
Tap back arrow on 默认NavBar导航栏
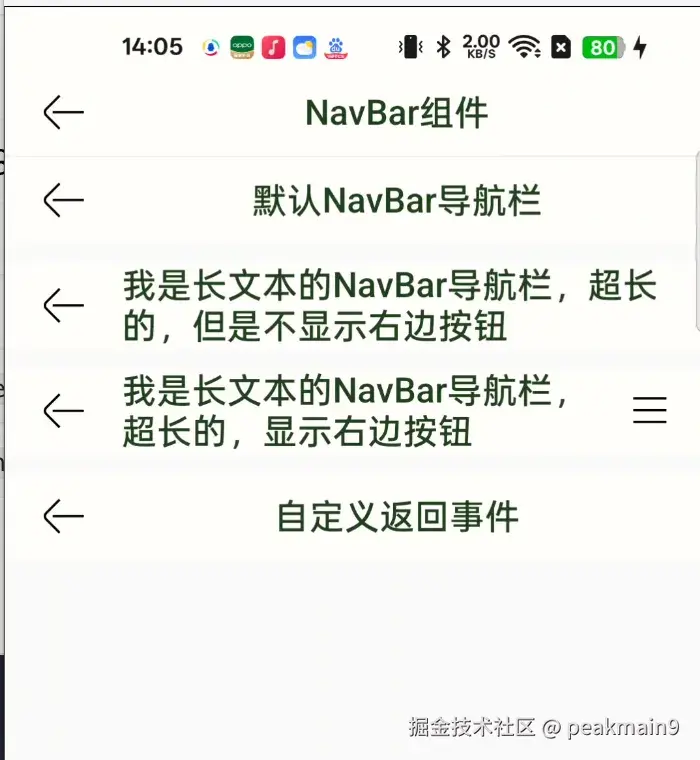[x=63, y=201]
